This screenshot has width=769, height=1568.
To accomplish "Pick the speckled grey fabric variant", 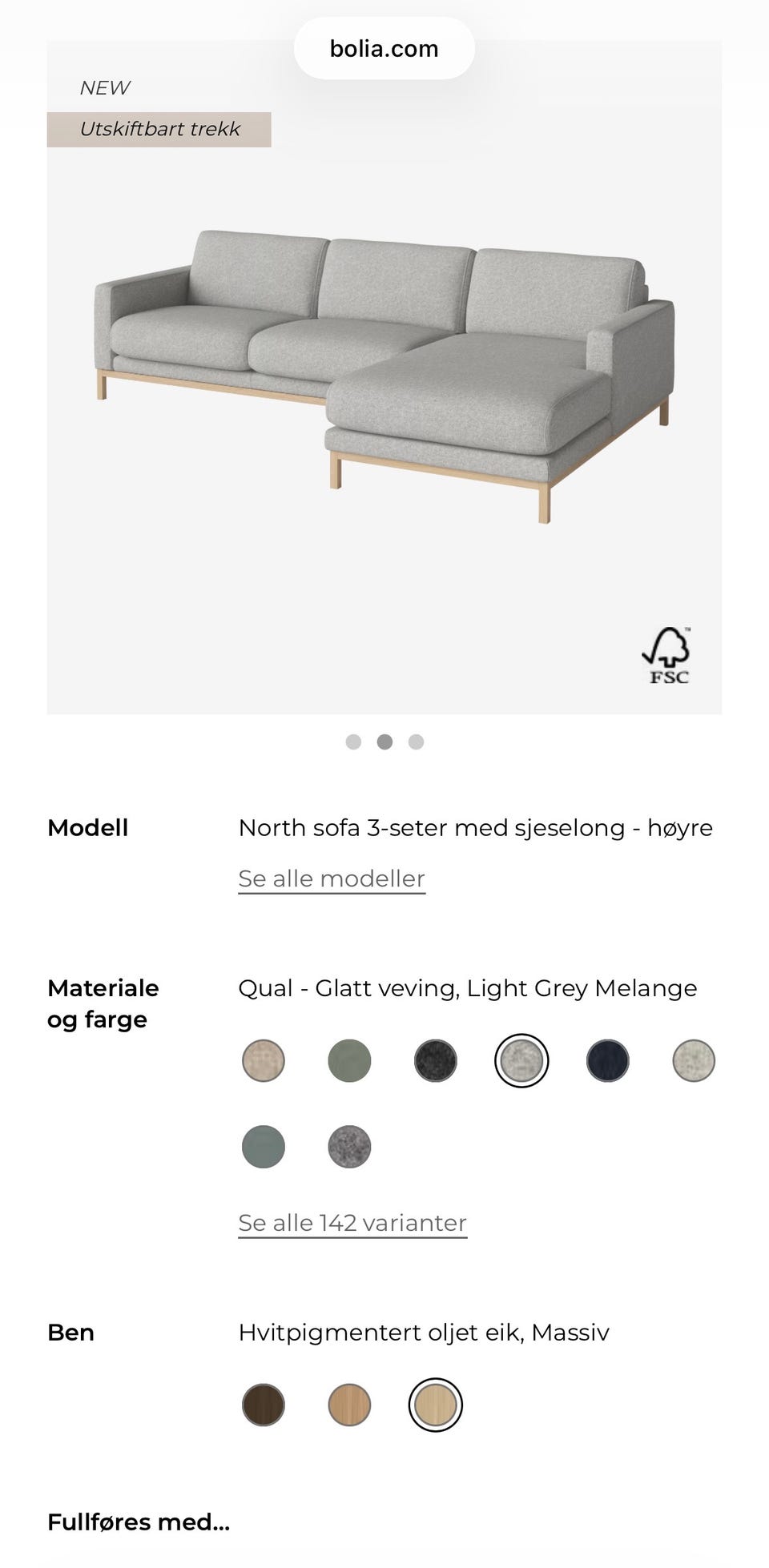I will 350,1147.
